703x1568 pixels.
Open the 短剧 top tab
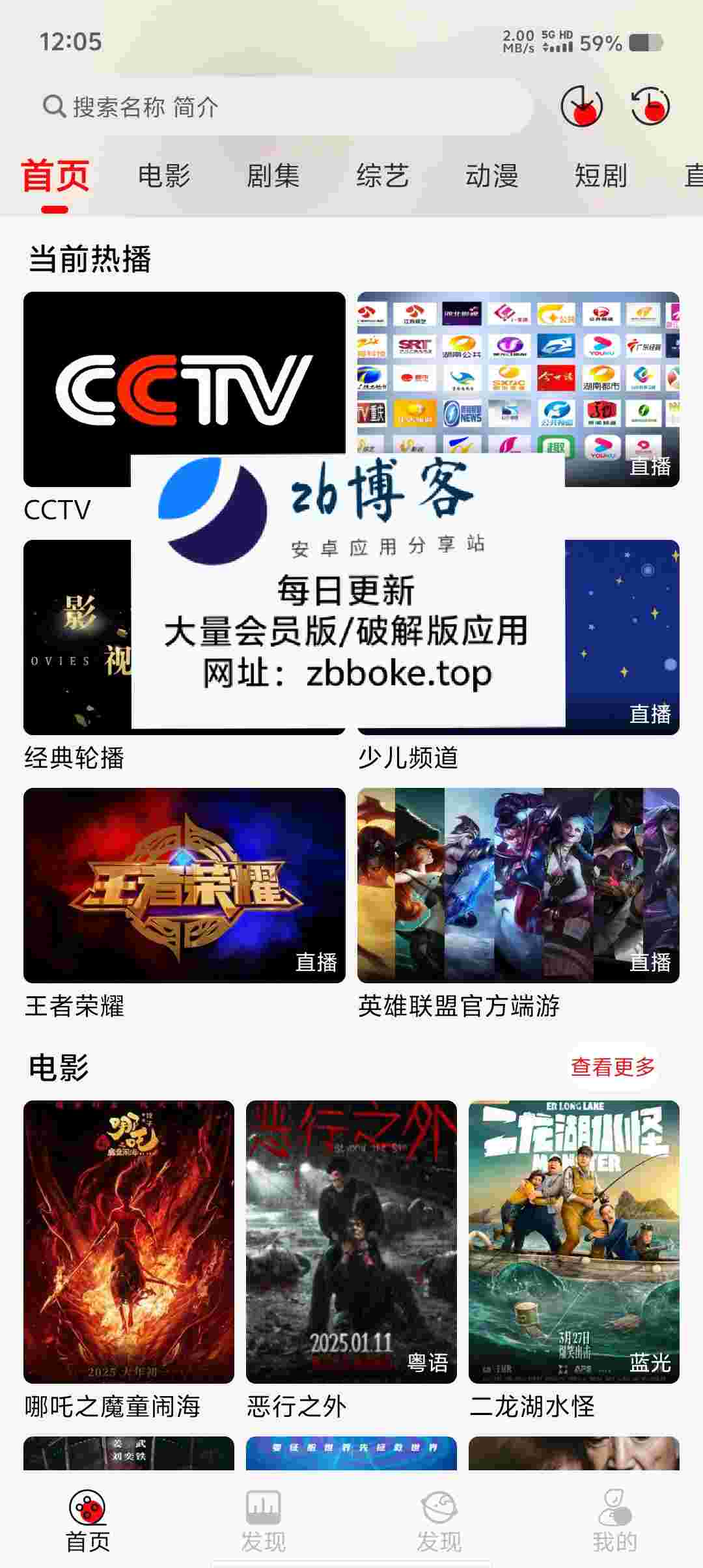coord(601,176)
